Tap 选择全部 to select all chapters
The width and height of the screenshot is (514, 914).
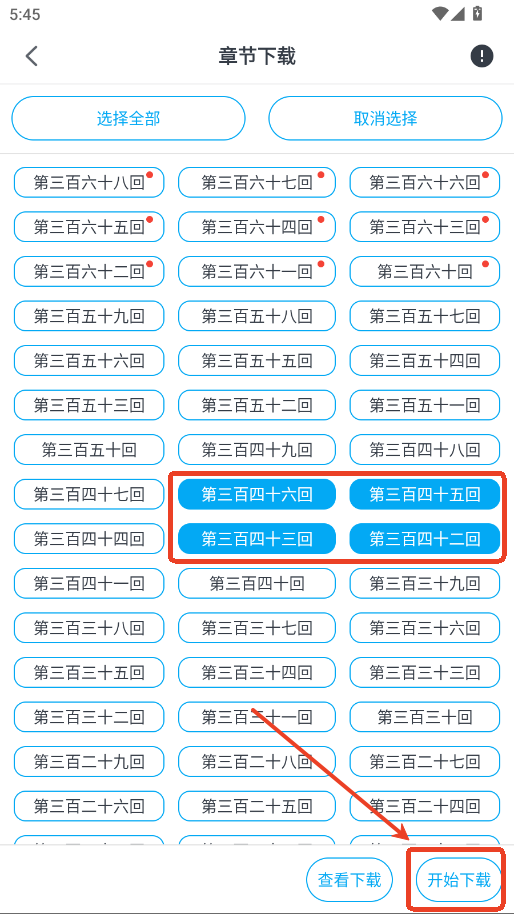click(x=128, y=118)
